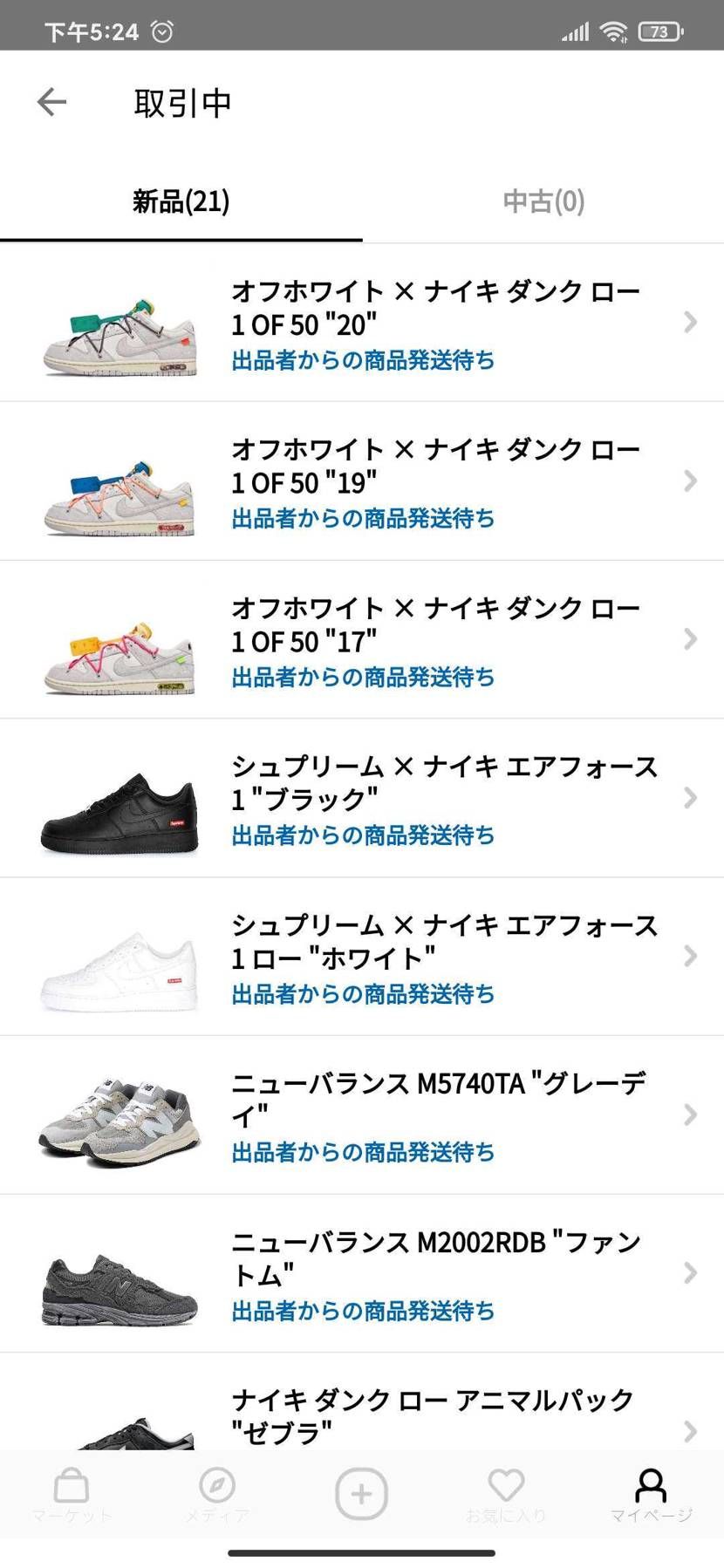
Task: Select the メディア leaf icon in bottom nav
Action: point(217,1485)
